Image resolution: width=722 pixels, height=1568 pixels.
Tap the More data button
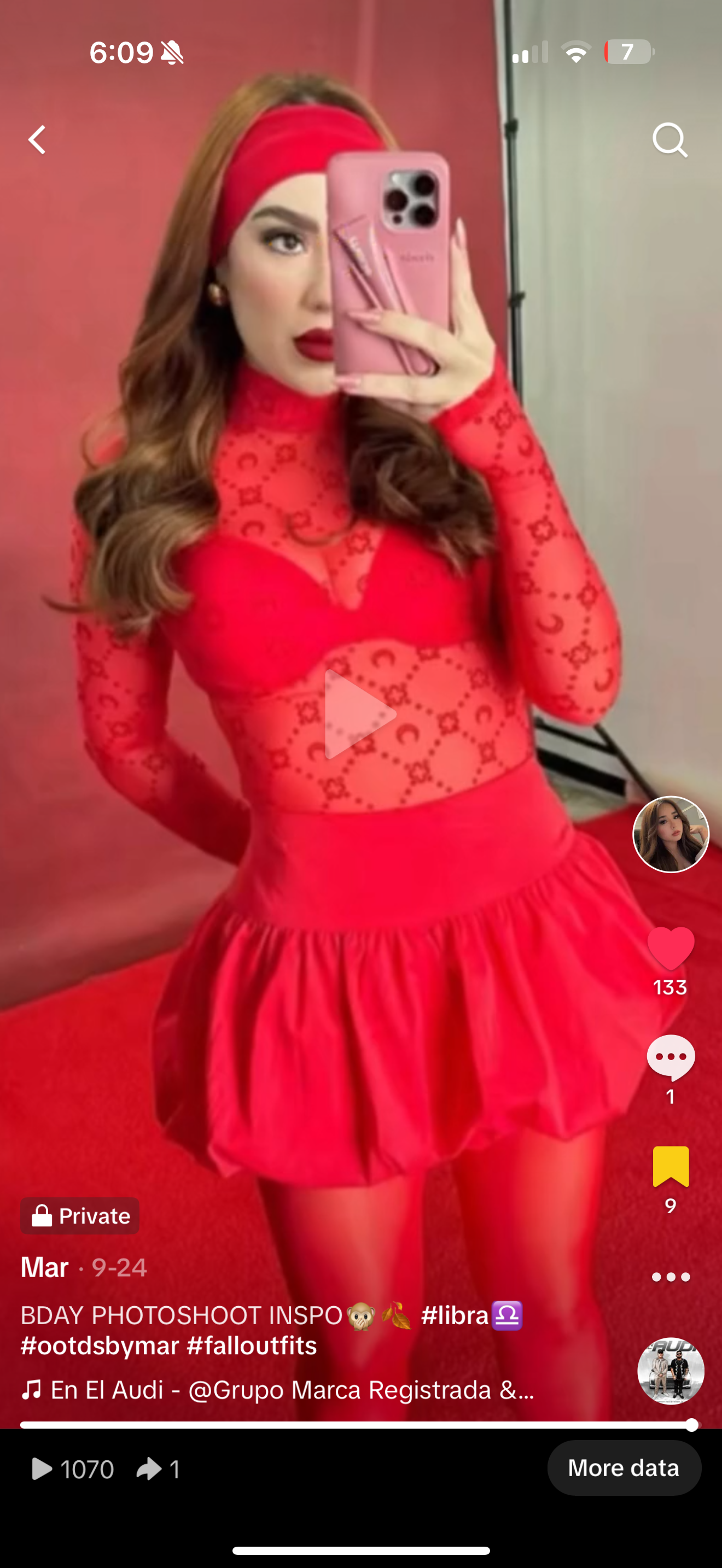click(624, 1467)
